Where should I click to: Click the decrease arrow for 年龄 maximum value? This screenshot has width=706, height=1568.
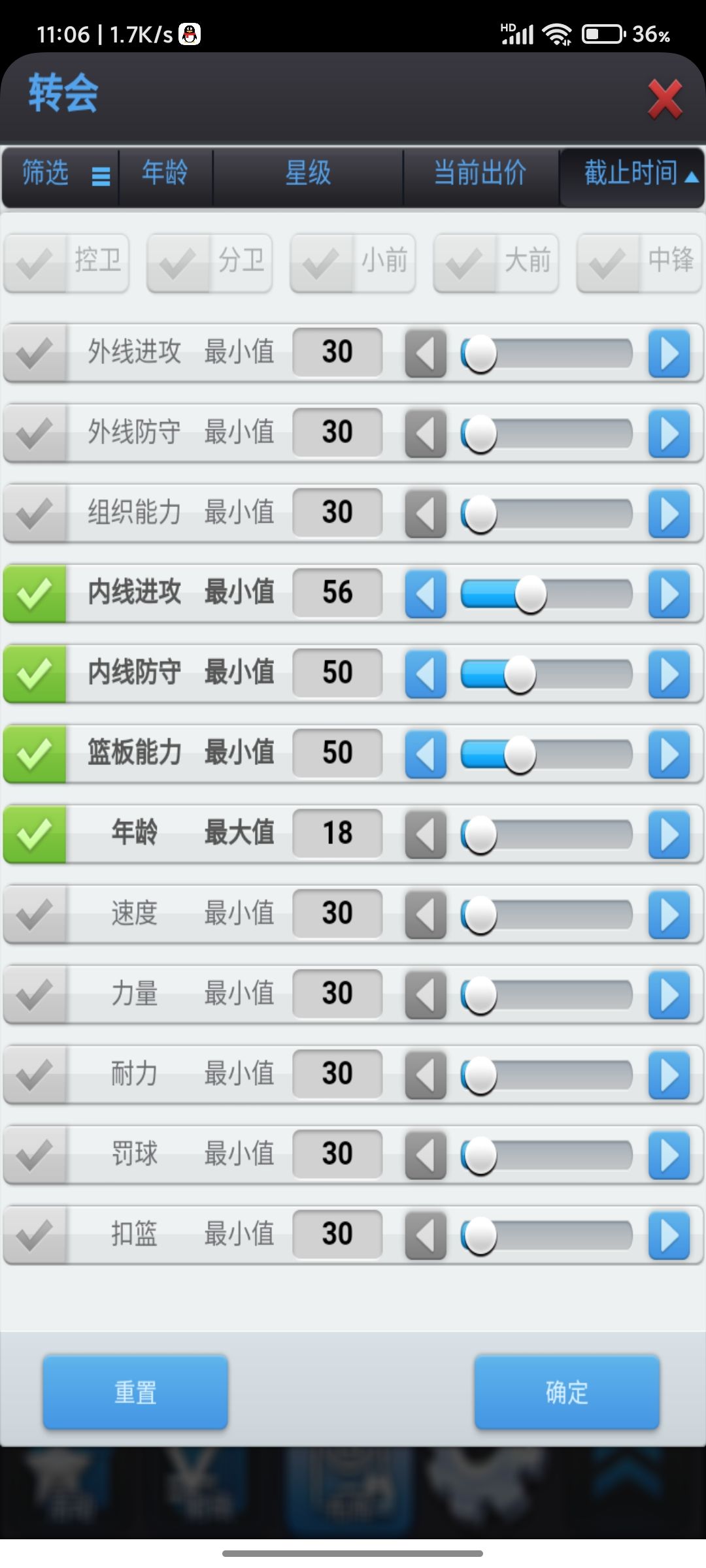tap(426, 833)
